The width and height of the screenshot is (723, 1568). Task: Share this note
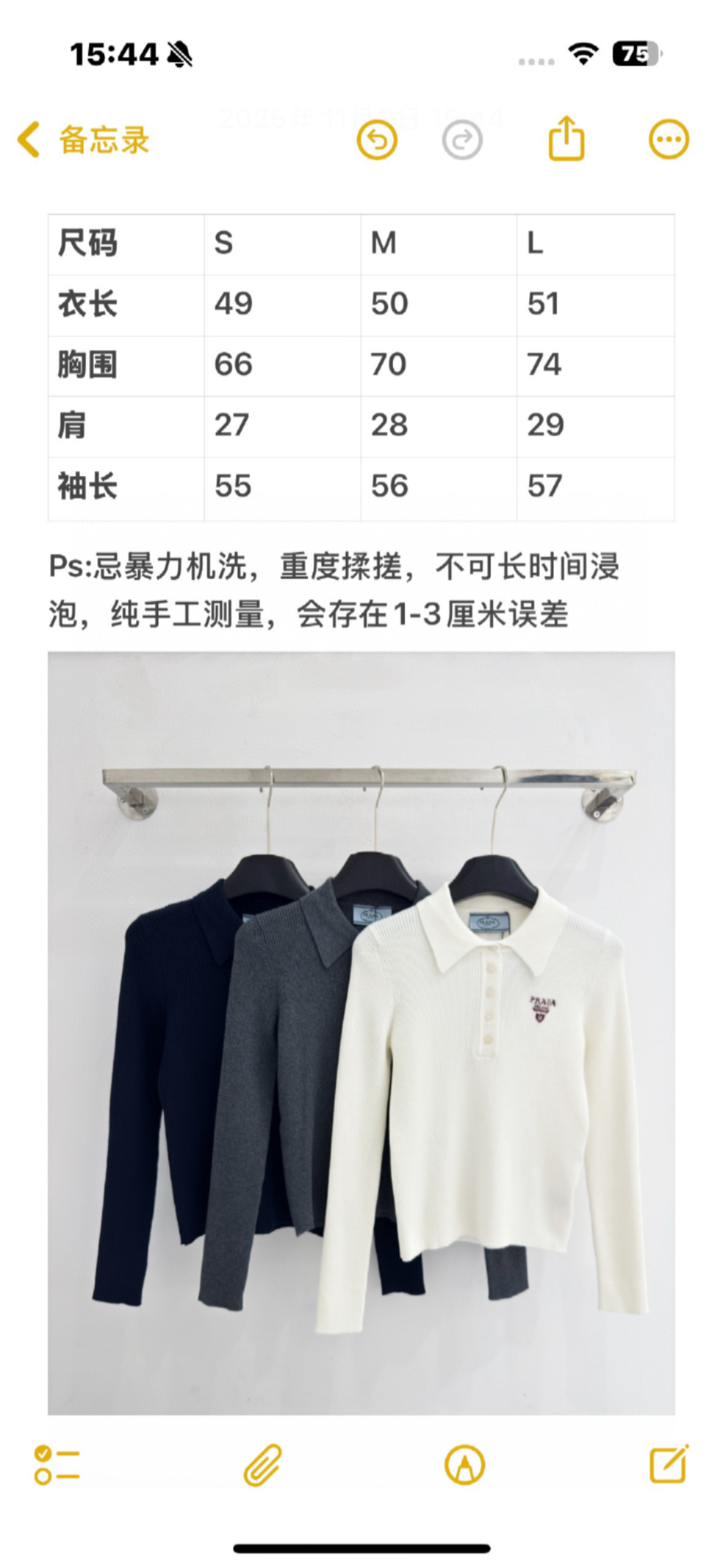pos(565,139)
